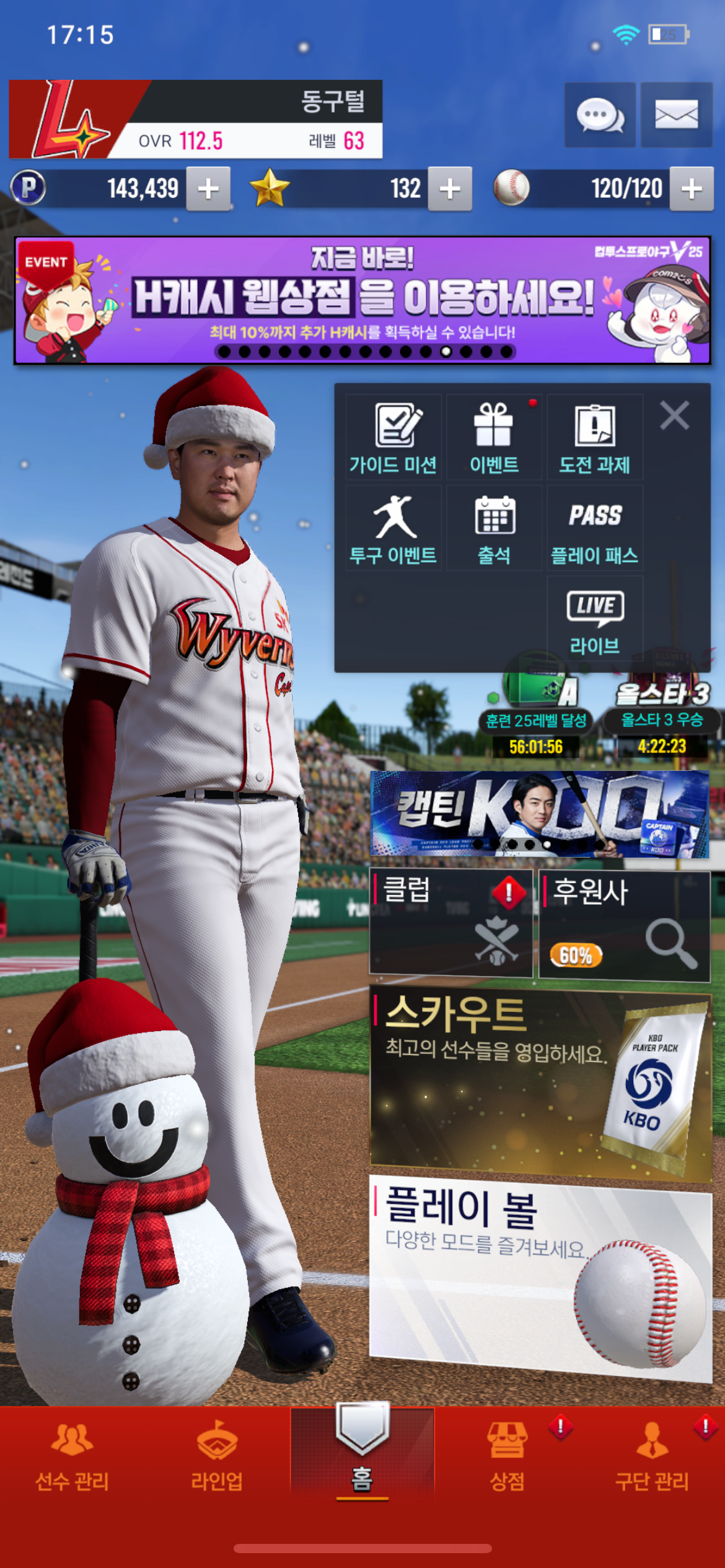Add more points with the plus button
The height and width of the screenshot is (1568, 725).
point(208,189)
